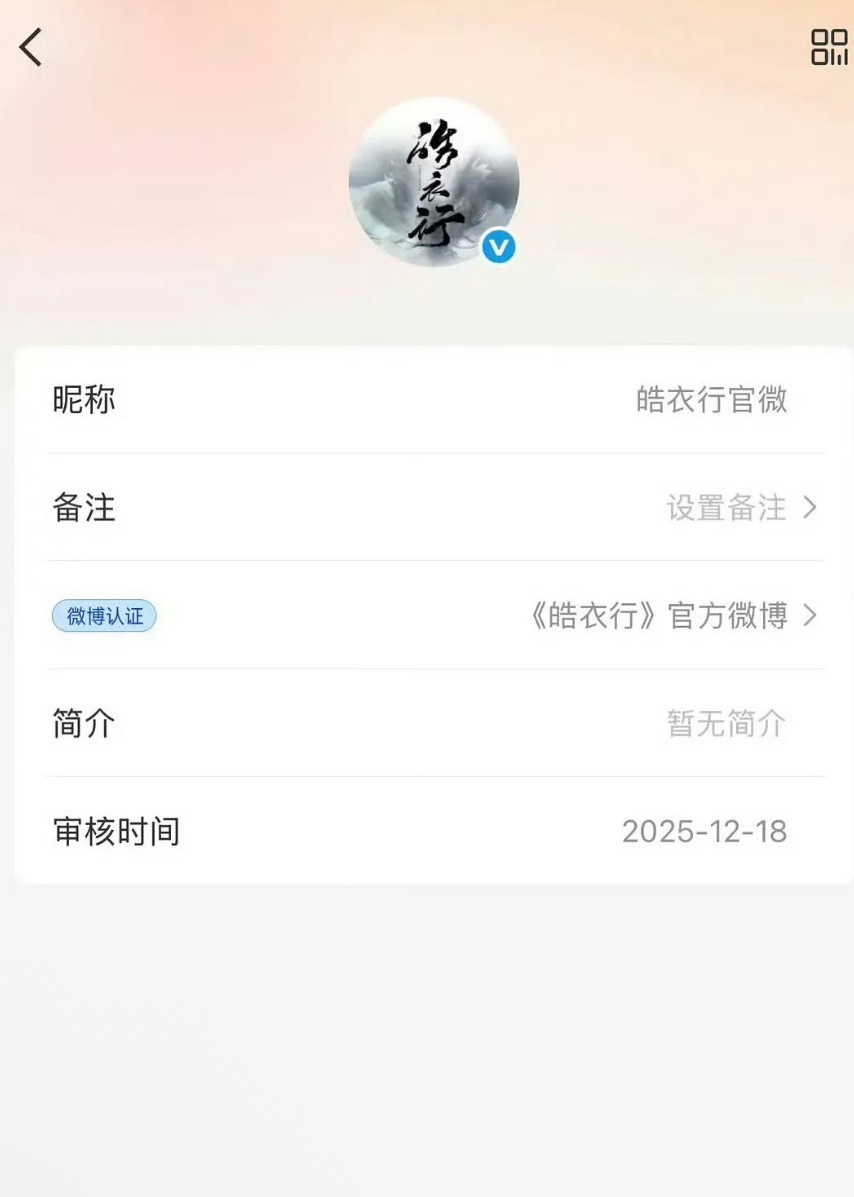Click the back arrow at top left
The height and width of the screenshot is (1197, 854).
pos(30,46)
